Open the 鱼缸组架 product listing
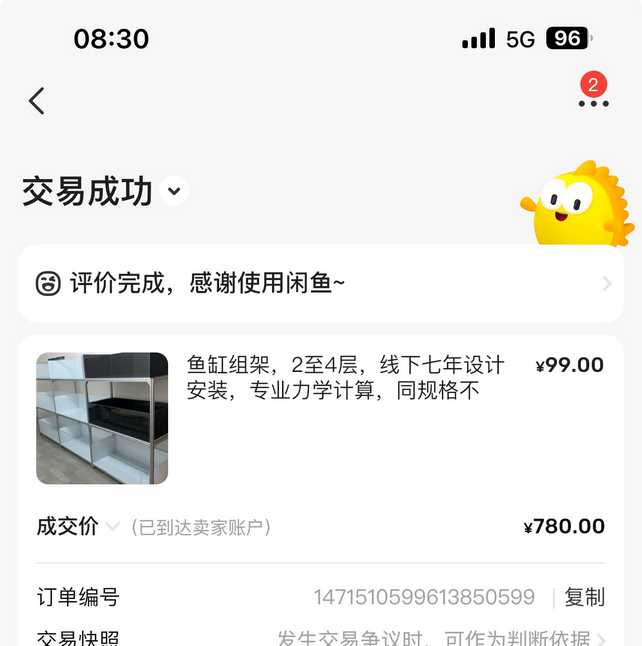The image size is (642, 646). [345, 378]
